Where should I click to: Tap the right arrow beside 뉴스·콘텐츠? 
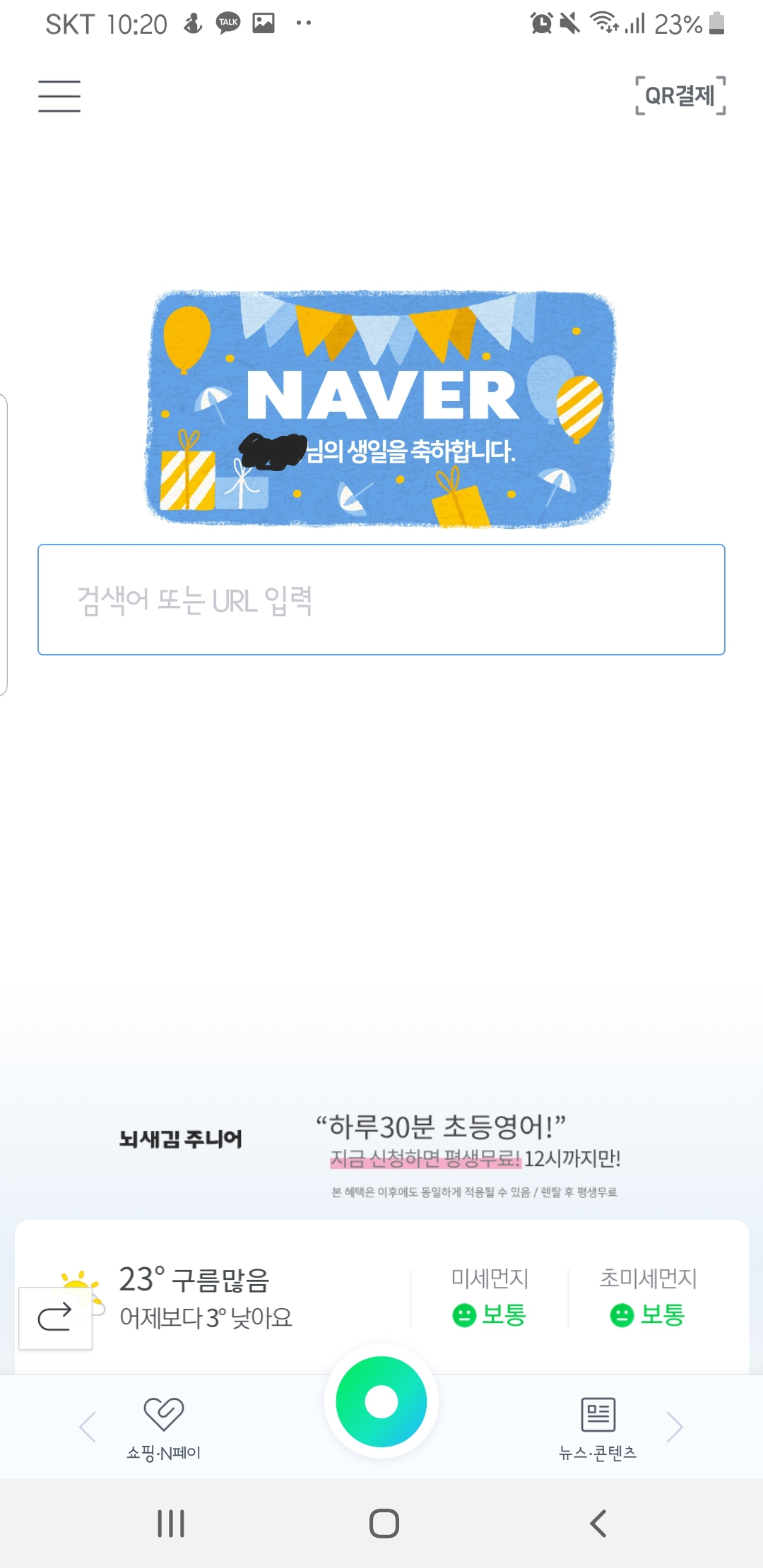[675, 1427]
